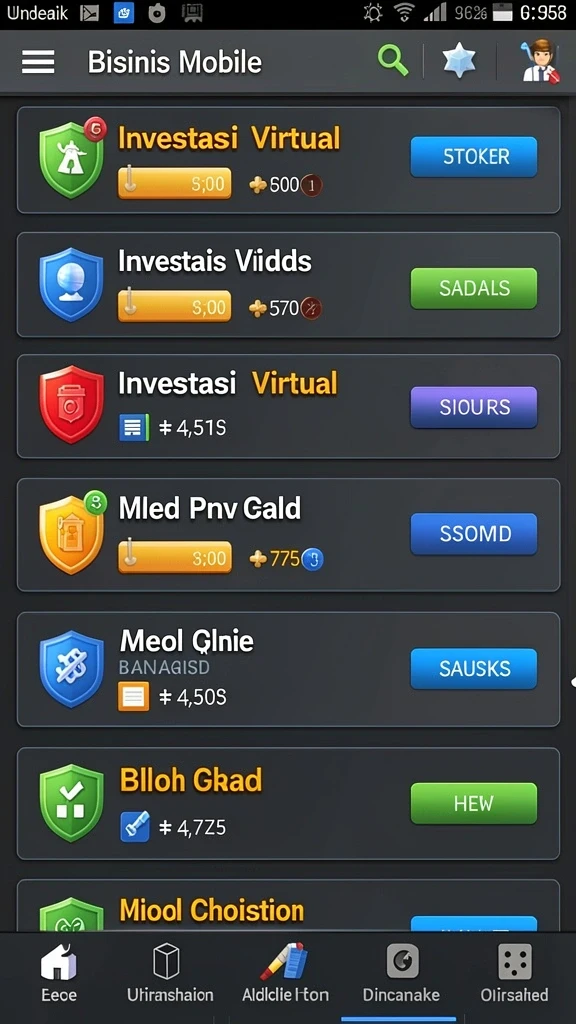Tap the purple SIOURS button
The image size is (576, 1024).
[x=473, y=407]
